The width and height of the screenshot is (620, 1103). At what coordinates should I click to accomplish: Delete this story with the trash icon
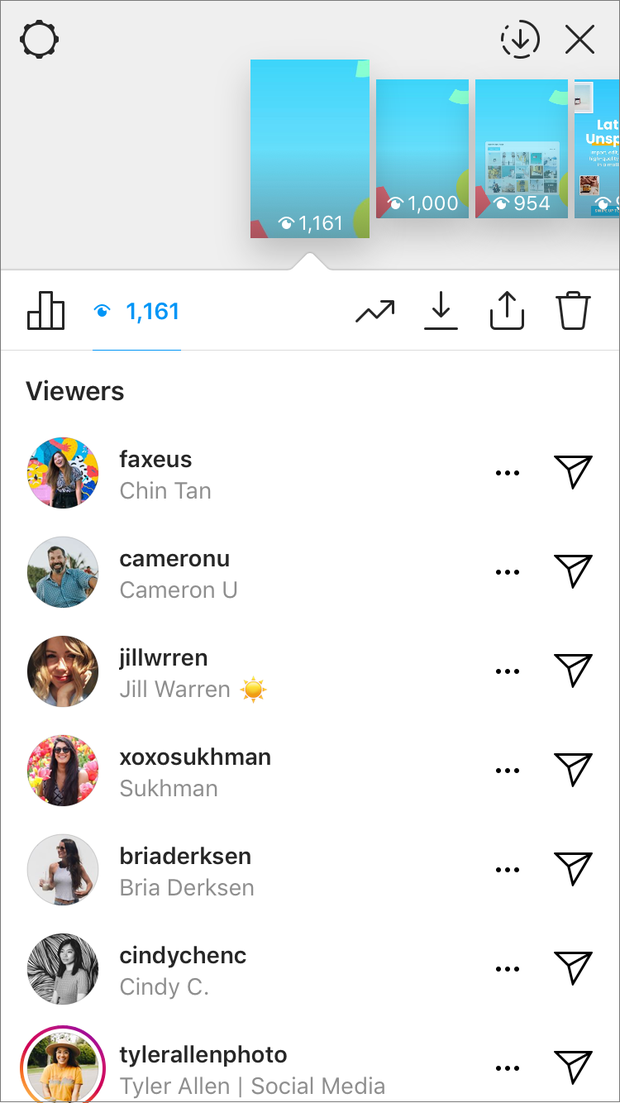click(574, 312)
